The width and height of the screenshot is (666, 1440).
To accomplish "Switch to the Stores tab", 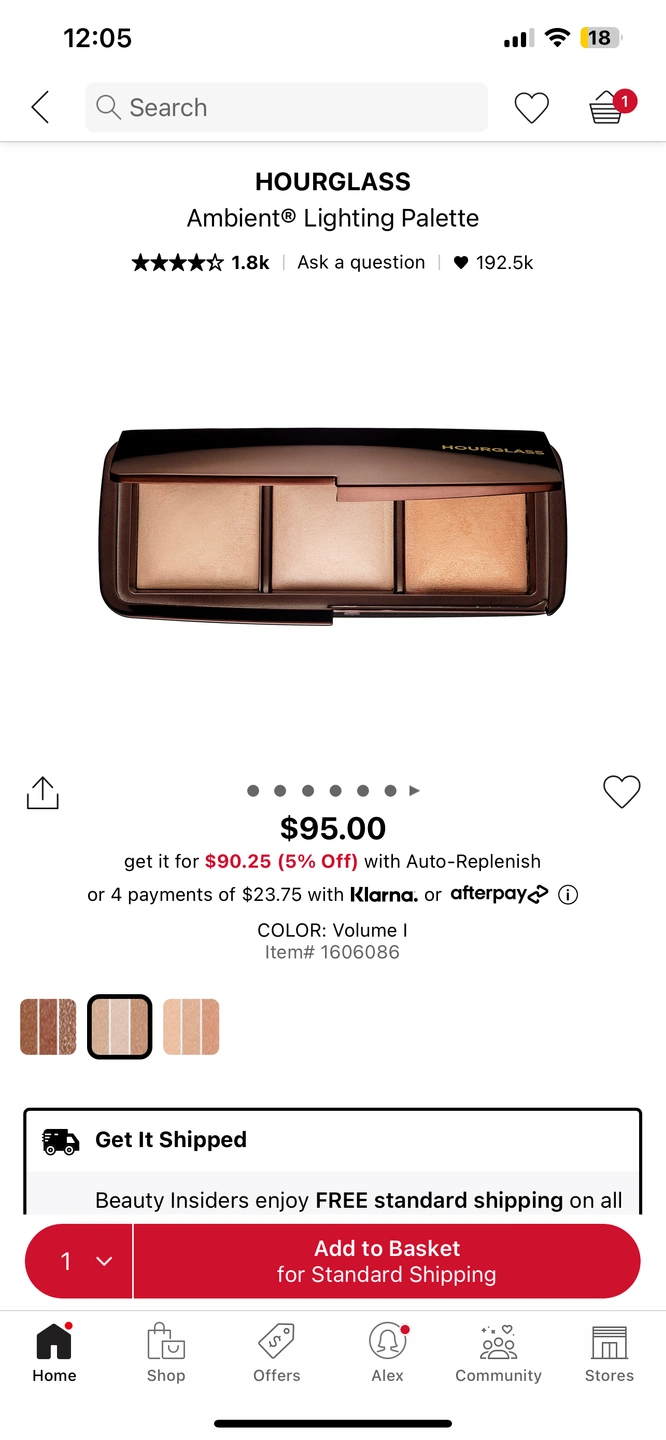I will click(x=609, y=1354).
